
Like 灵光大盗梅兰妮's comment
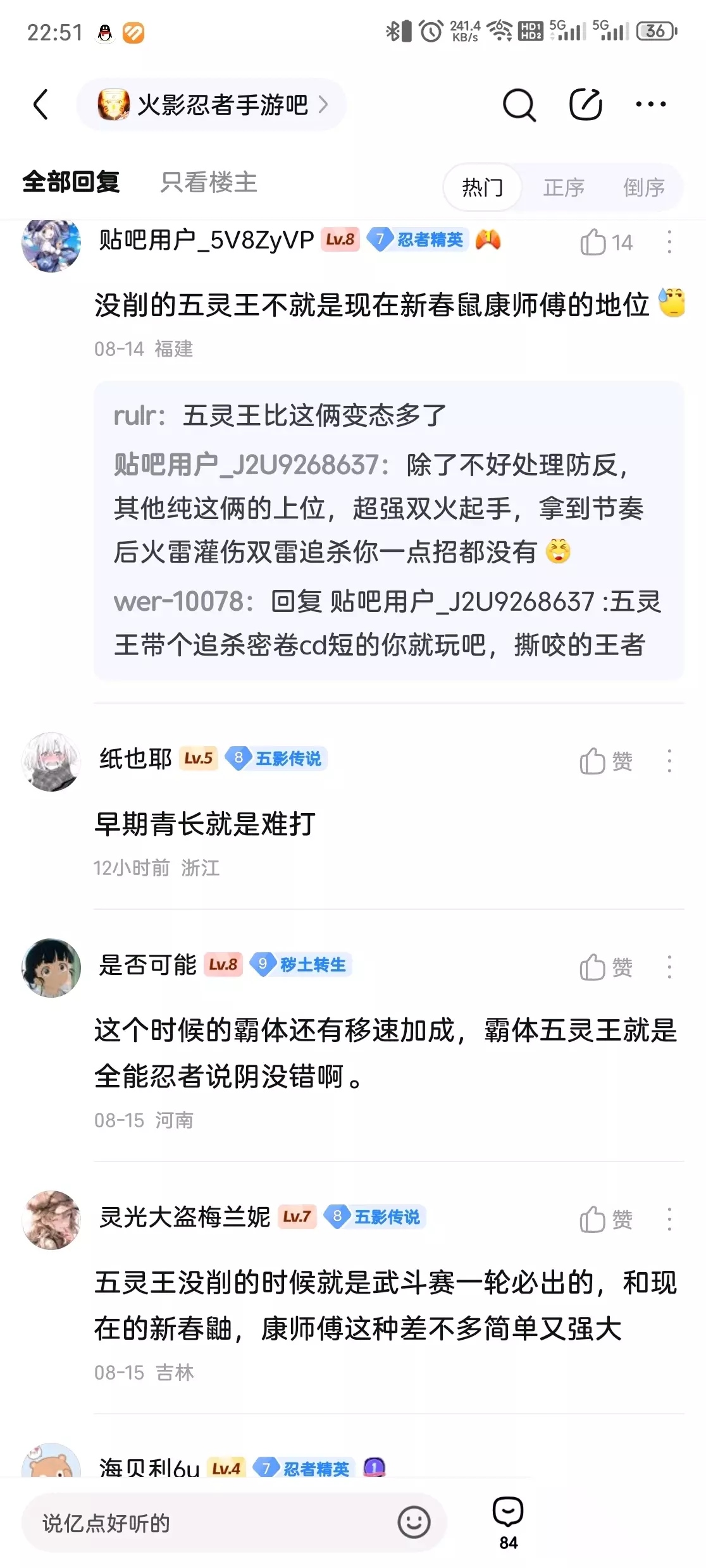pos(606,1220)
